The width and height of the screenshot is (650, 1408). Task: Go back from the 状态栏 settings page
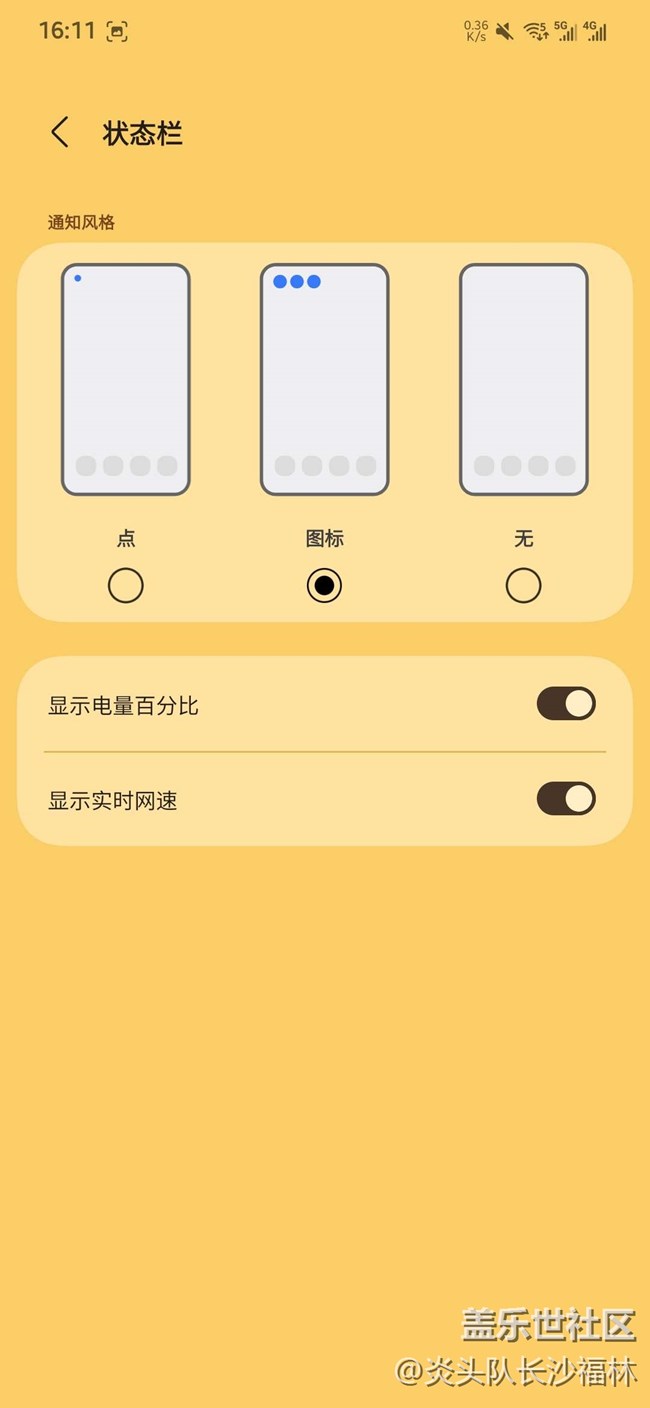[x=60, y=133]
